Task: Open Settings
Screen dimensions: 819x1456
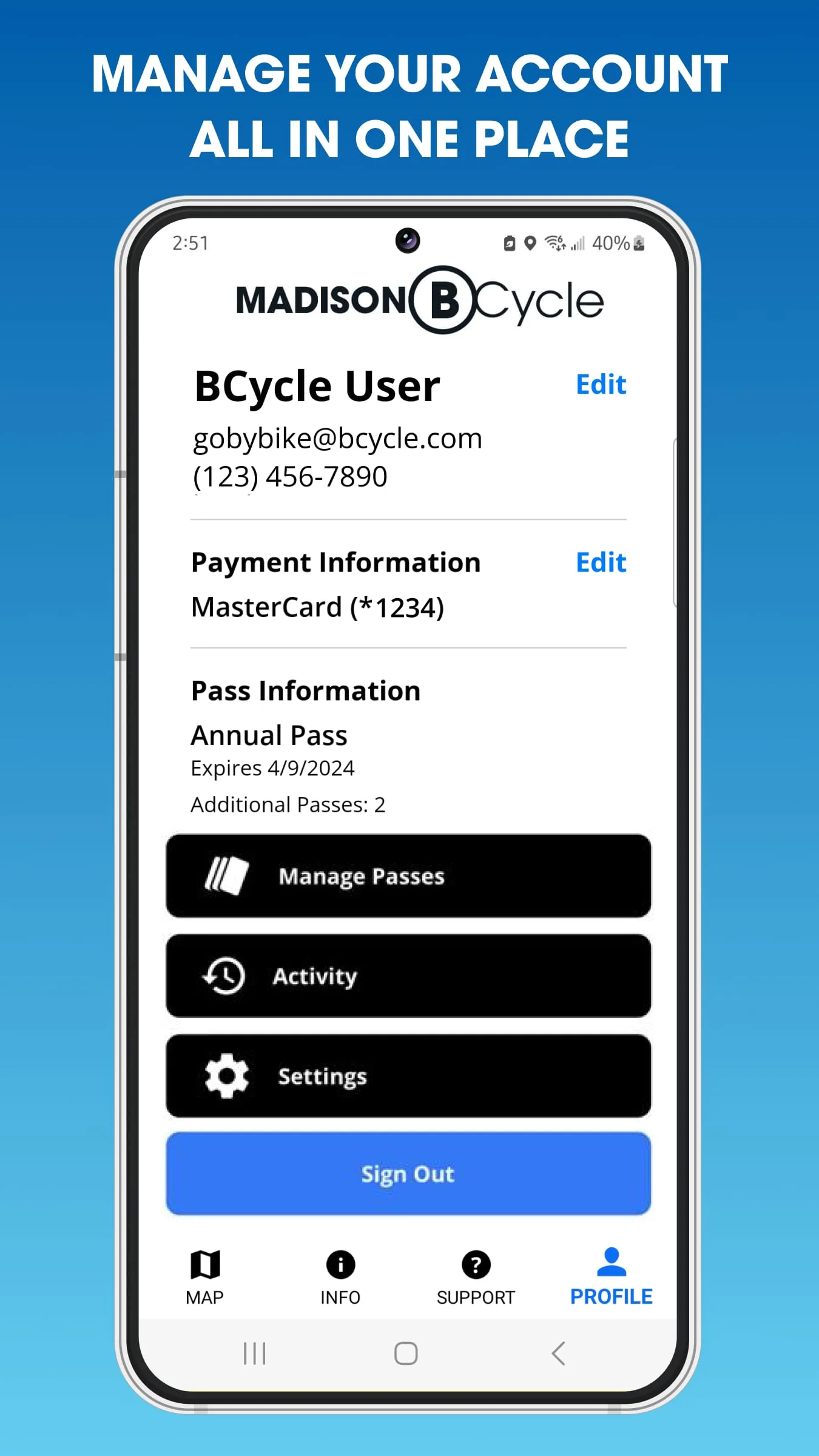Action: point(408,1076)
